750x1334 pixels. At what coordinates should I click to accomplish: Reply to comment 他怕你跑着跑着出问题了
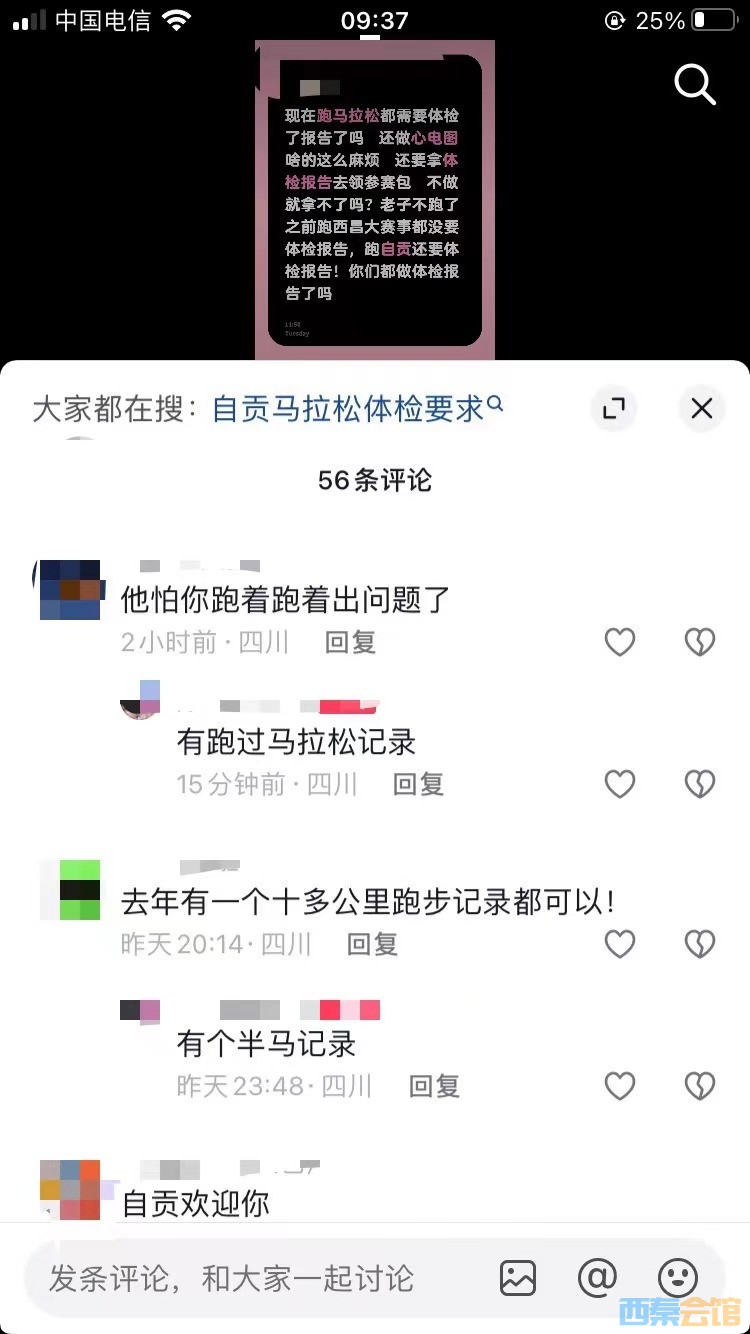tap(350, 642)
